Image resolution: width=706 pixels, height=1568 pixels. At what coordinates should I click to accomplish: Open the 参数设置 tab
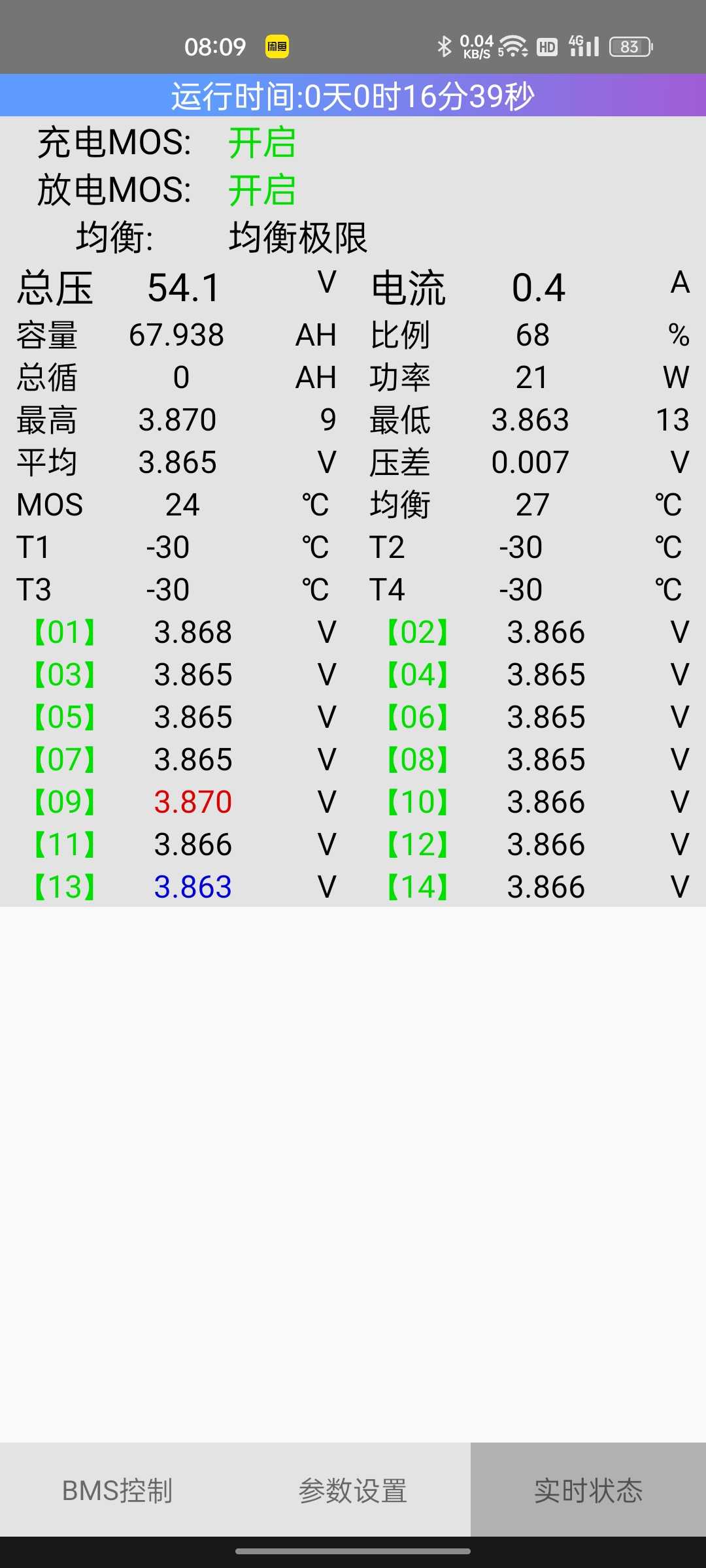tap(353, 1490)
